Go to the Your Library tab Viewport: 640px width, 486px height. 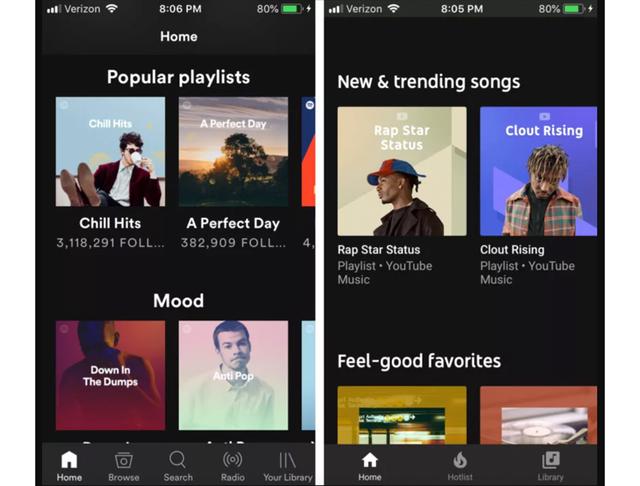pos(287,465)
